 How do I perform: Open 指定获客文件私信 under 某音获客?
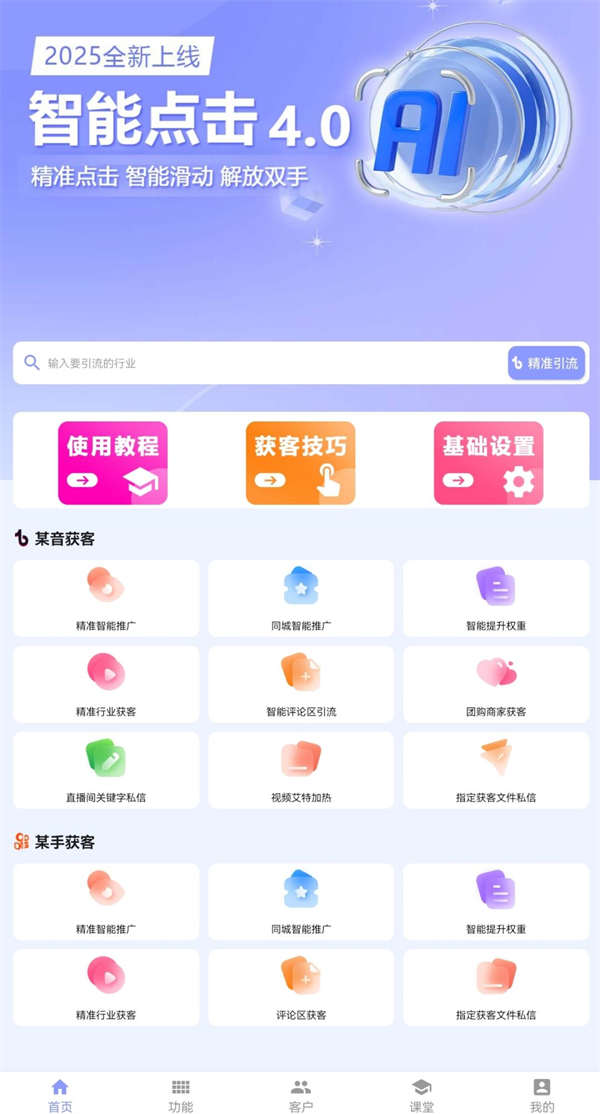coord(496,770)
